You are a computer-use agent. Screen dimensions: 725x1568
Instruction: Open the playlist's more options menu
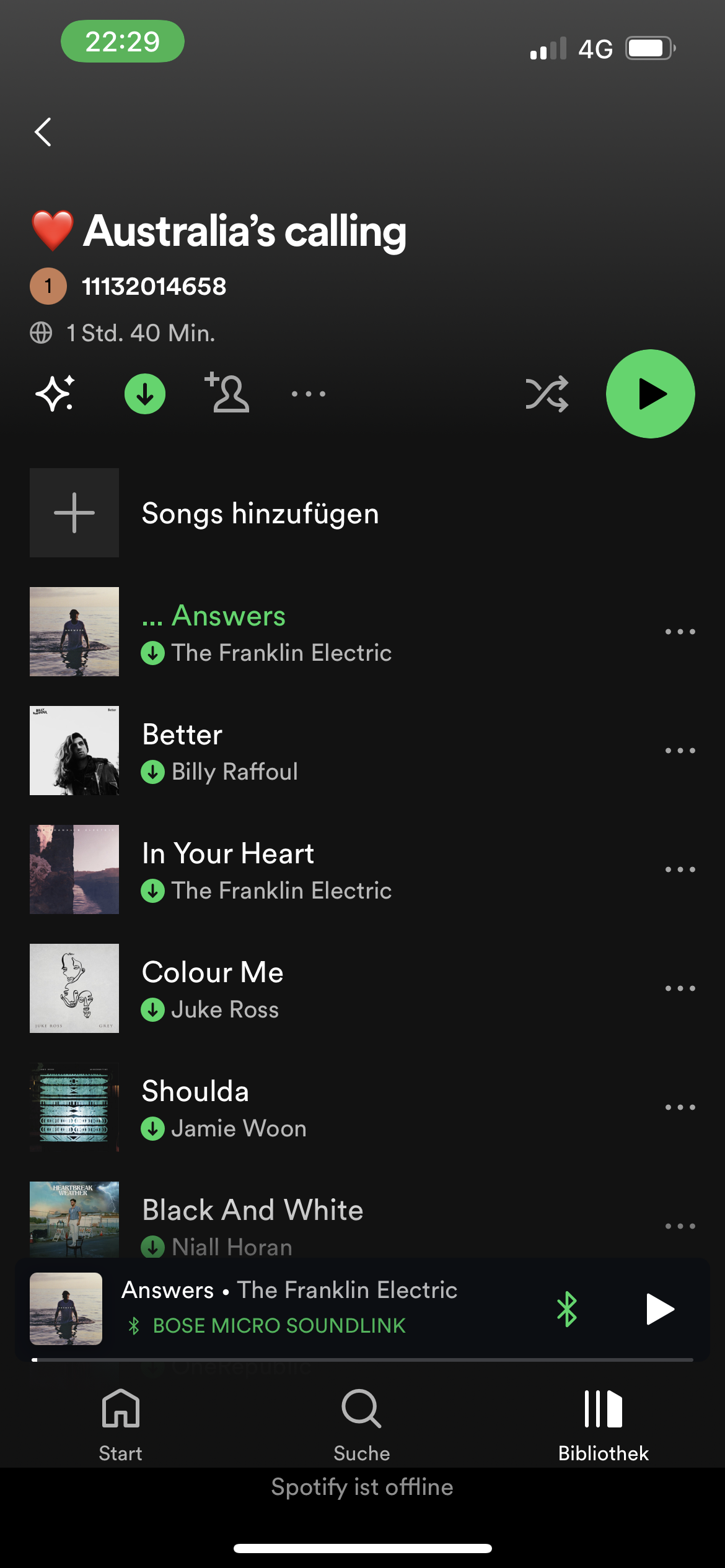(309, 393)
